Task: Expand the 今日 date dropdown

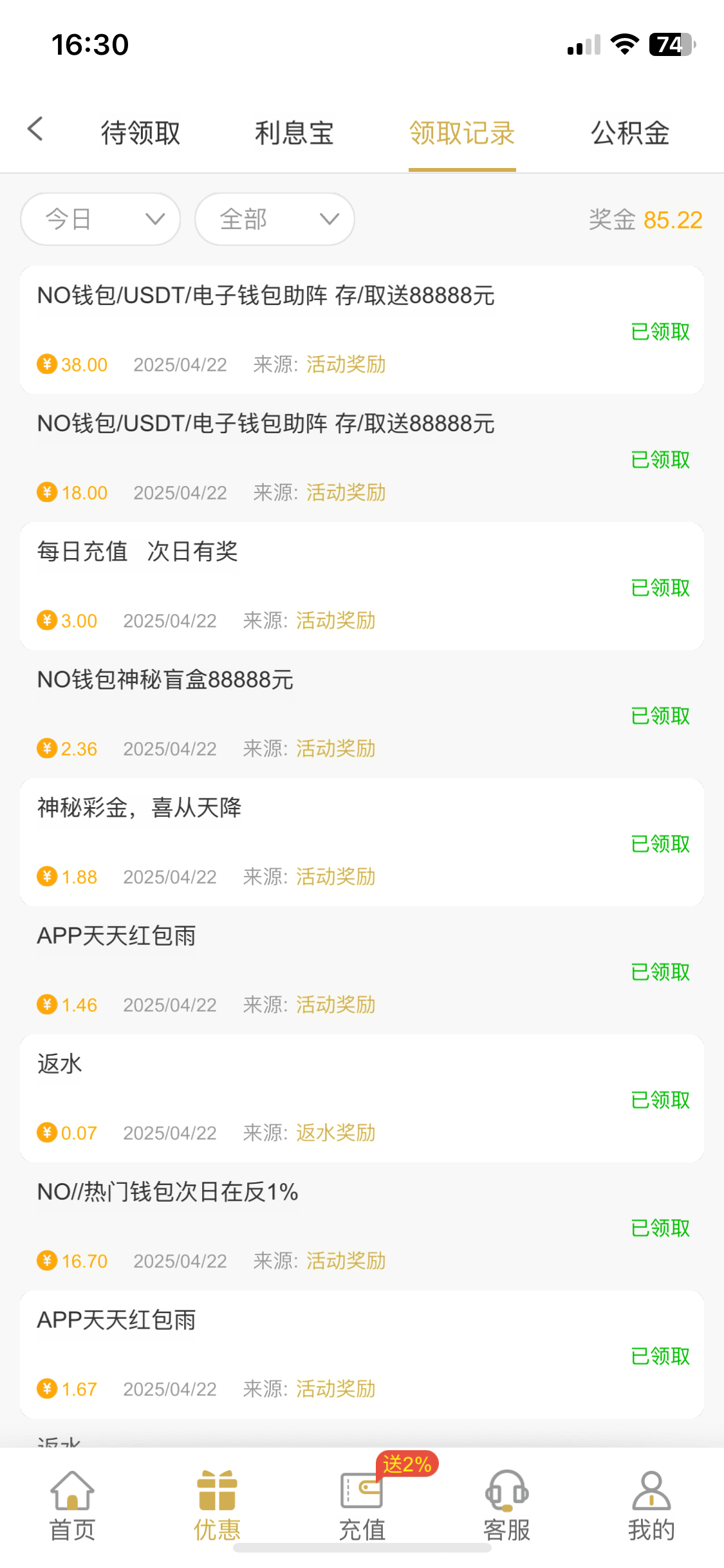Action: pos(100,219)
